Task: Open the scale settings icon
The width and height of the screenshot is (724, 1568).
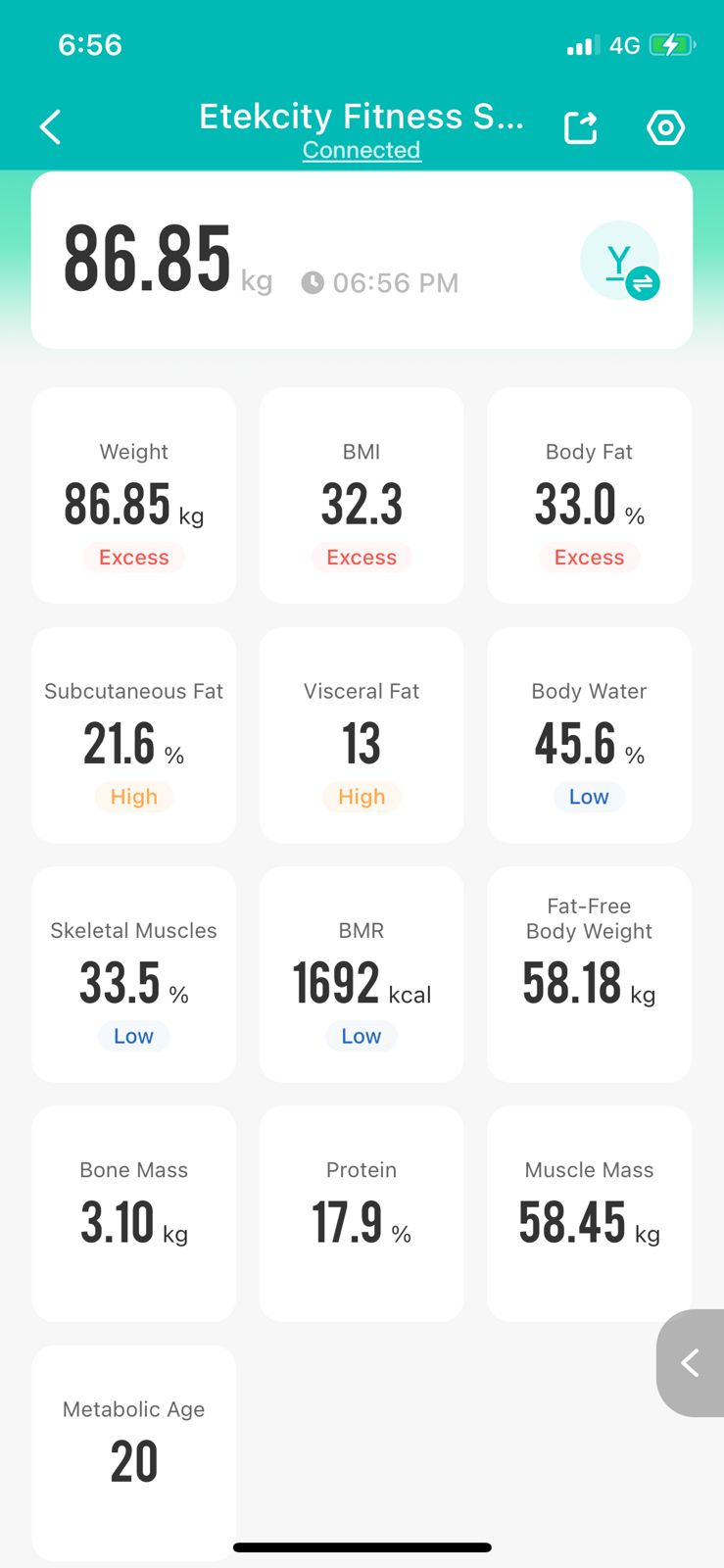Action: (666, 127)
